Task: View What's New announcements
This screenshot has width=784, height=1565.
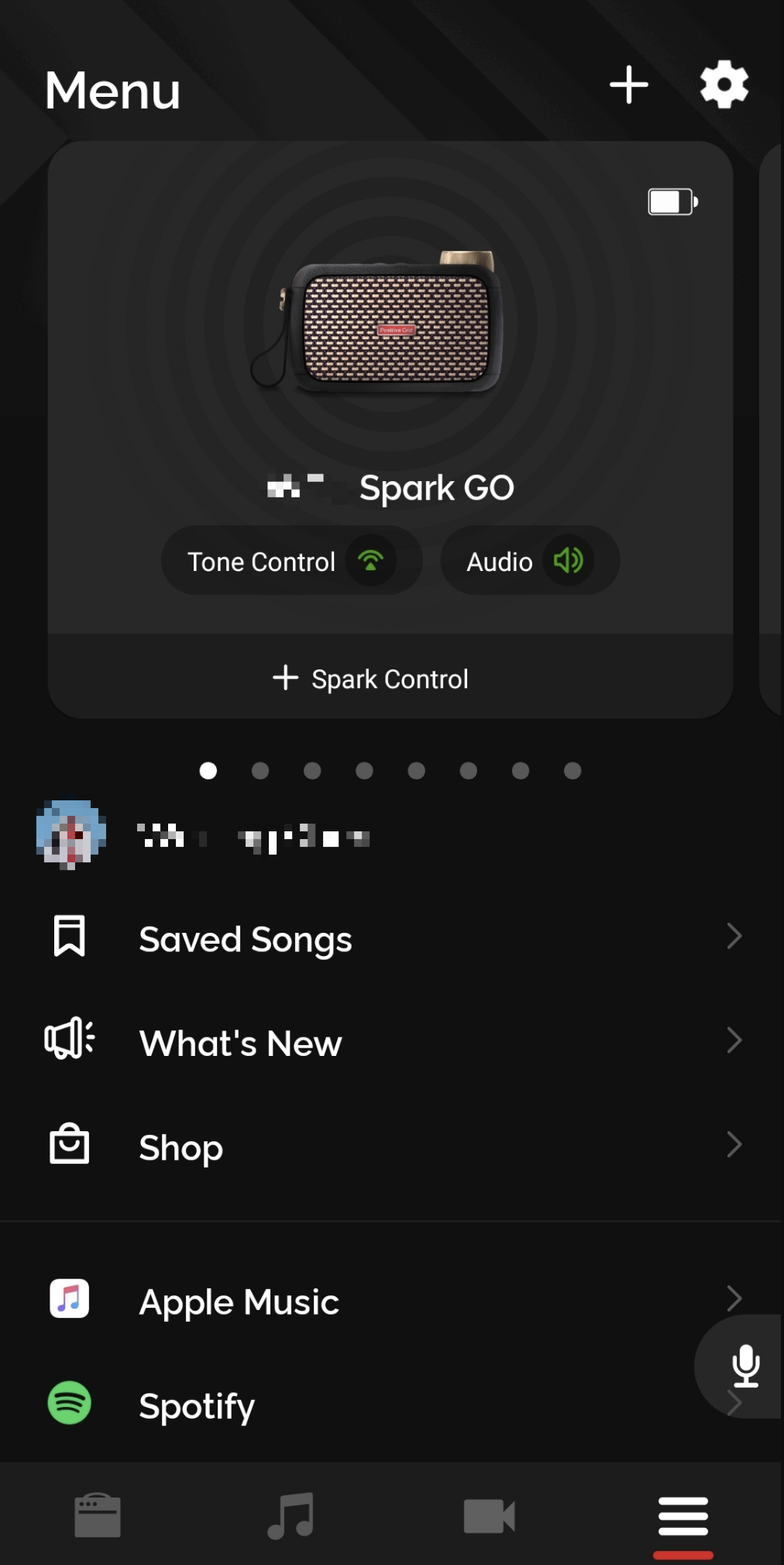Action: pyautogui.click(x=390, y=1043)
